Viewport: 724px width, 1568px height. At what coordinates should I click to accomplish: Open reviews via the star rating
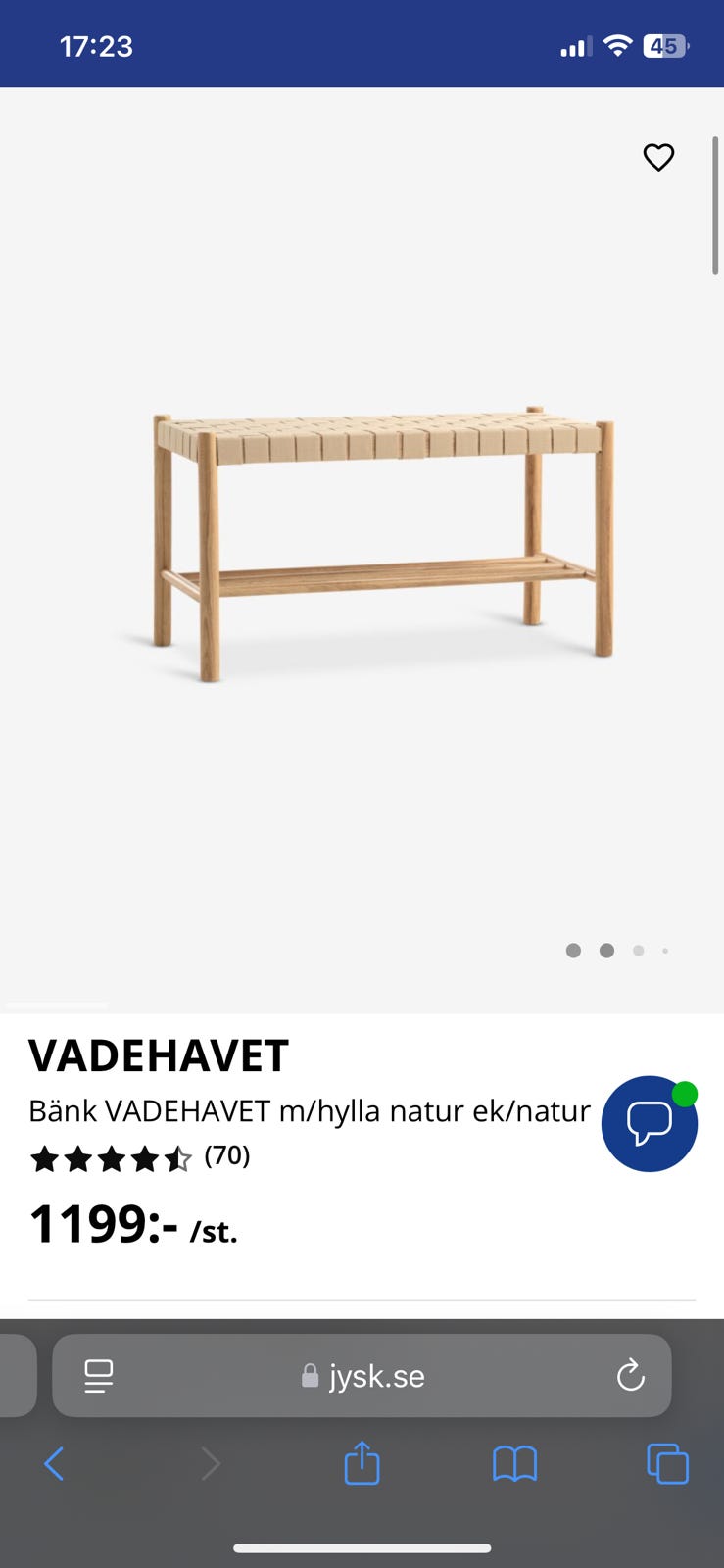click(x=111, y=1158)
